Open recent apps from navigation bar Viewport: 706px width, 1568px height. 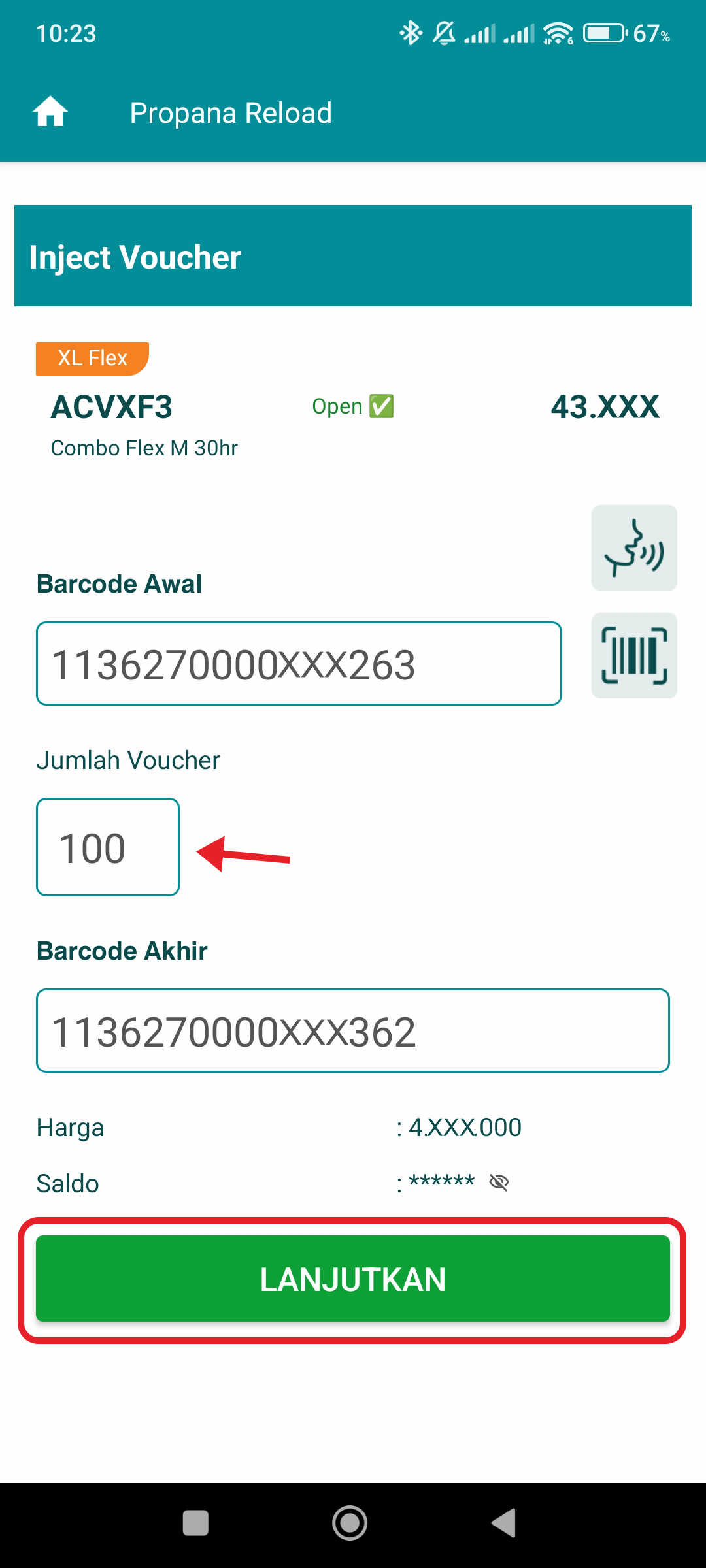pyautogui.click(x=195, y=1524)
